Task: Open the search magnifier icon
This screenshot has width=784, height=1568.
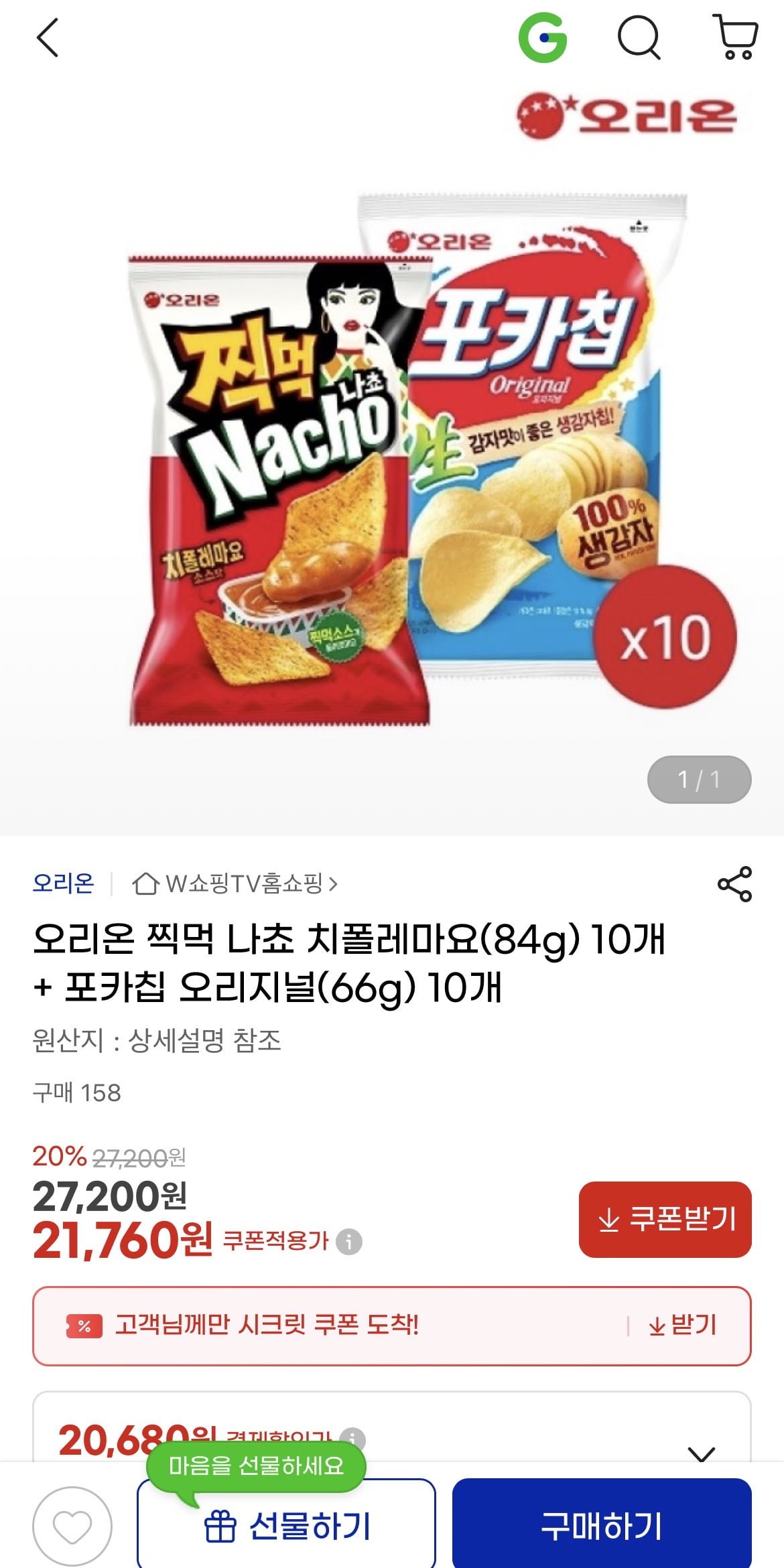Action: coord(639,38)
